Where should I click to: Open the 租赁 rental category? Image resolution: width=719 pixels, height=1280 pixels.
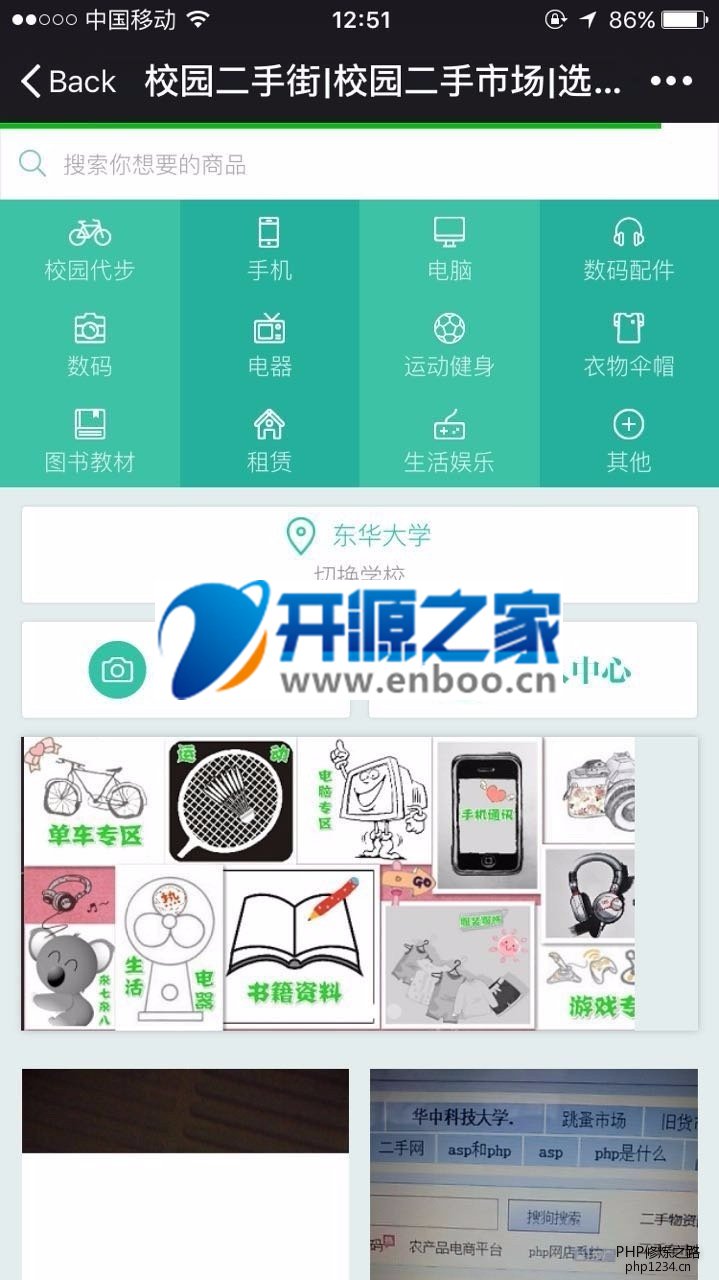[x=269, y=442]
